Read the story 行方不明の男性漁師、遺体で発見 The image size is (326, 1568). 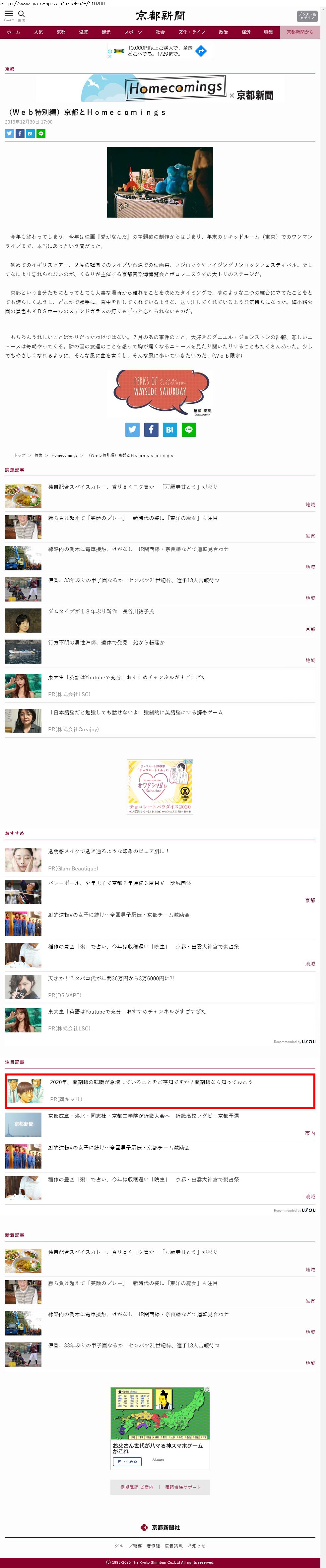106,642
